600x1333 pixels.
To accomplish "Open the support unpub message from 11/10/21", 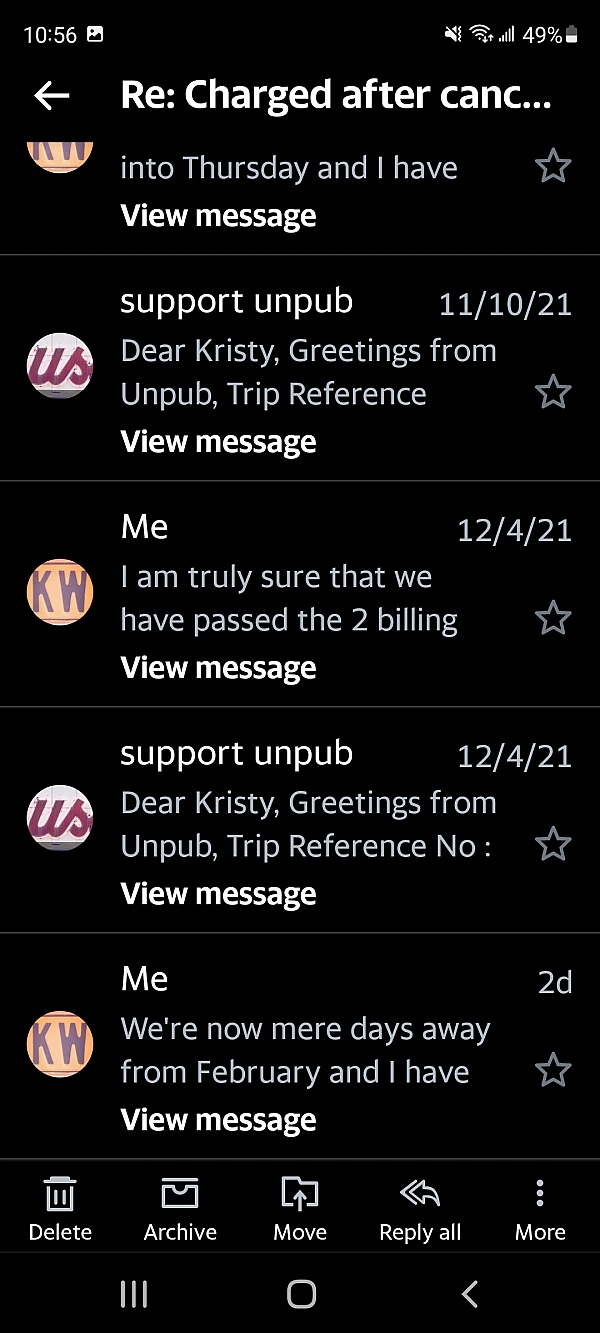I will tap(300, 368).
